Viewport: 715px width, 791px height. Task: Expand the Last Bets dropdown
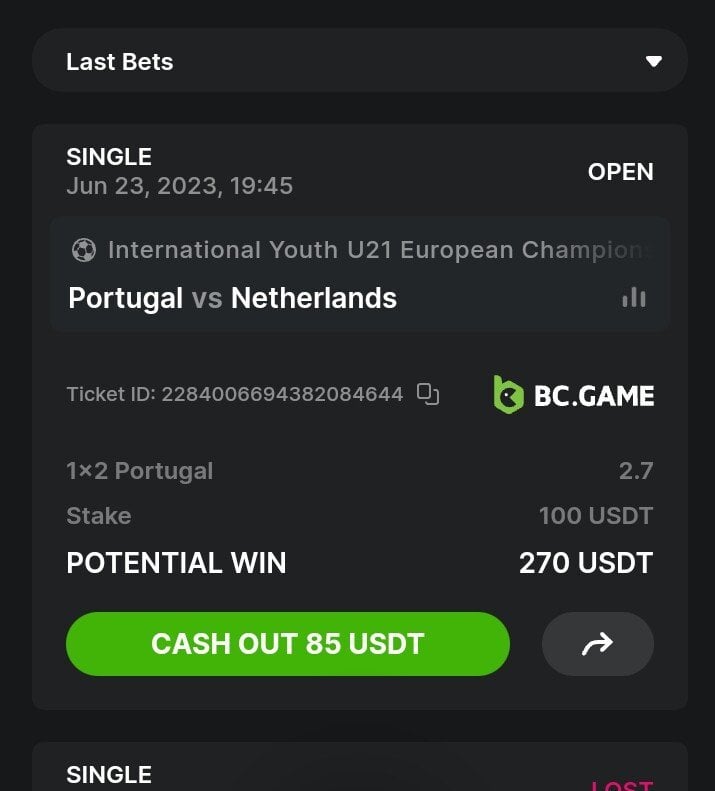pos(653,62)
